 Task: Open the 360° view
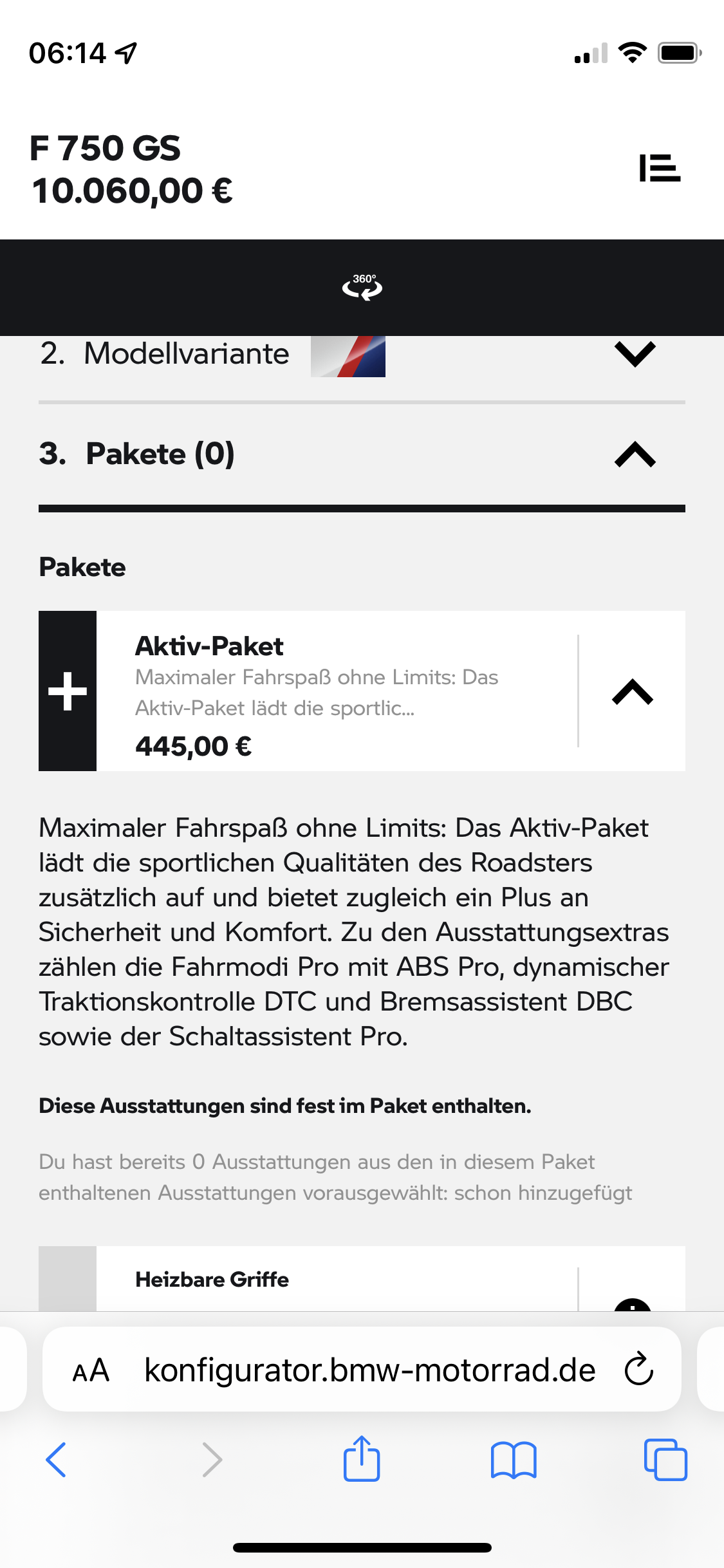362,287
